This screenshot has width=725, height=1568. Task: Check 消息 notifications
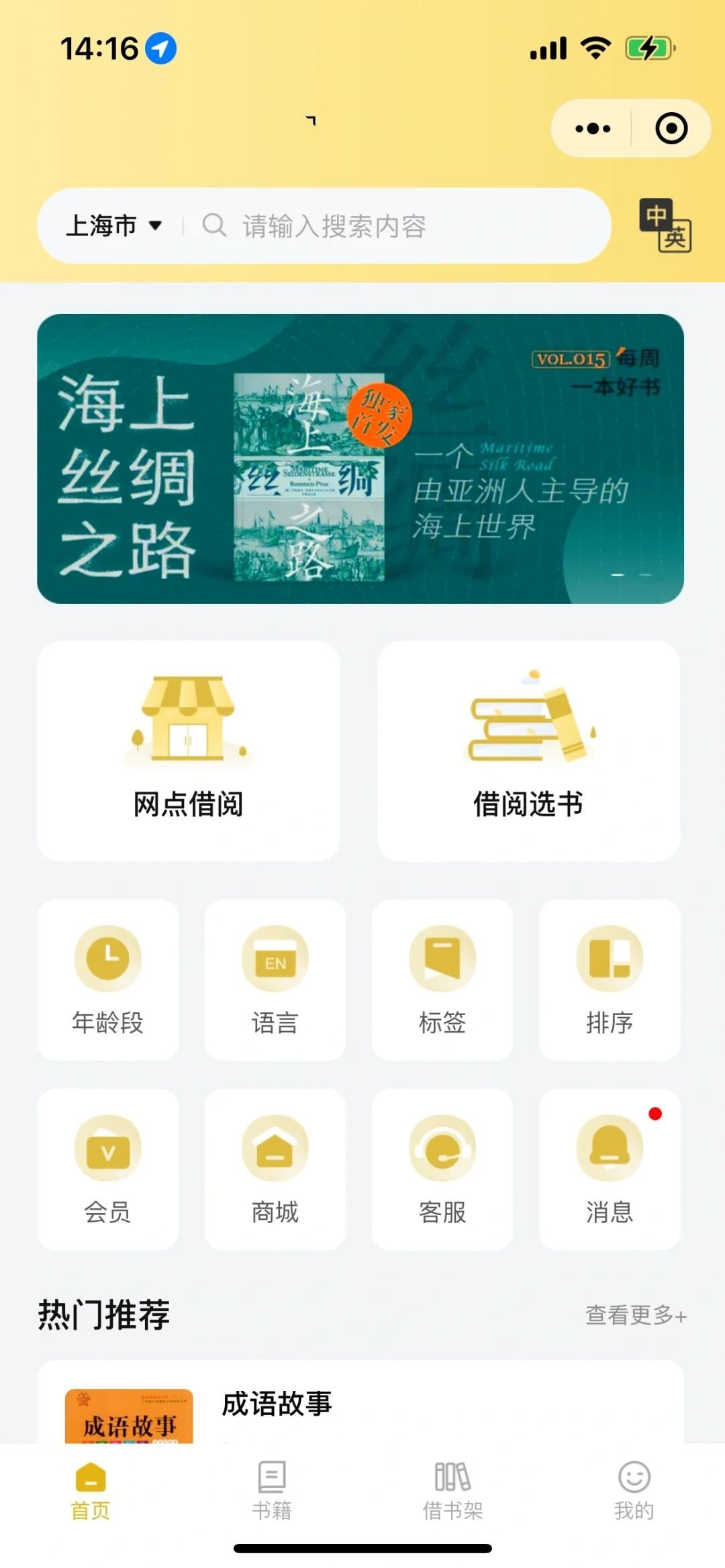[x=609, y=1169]
